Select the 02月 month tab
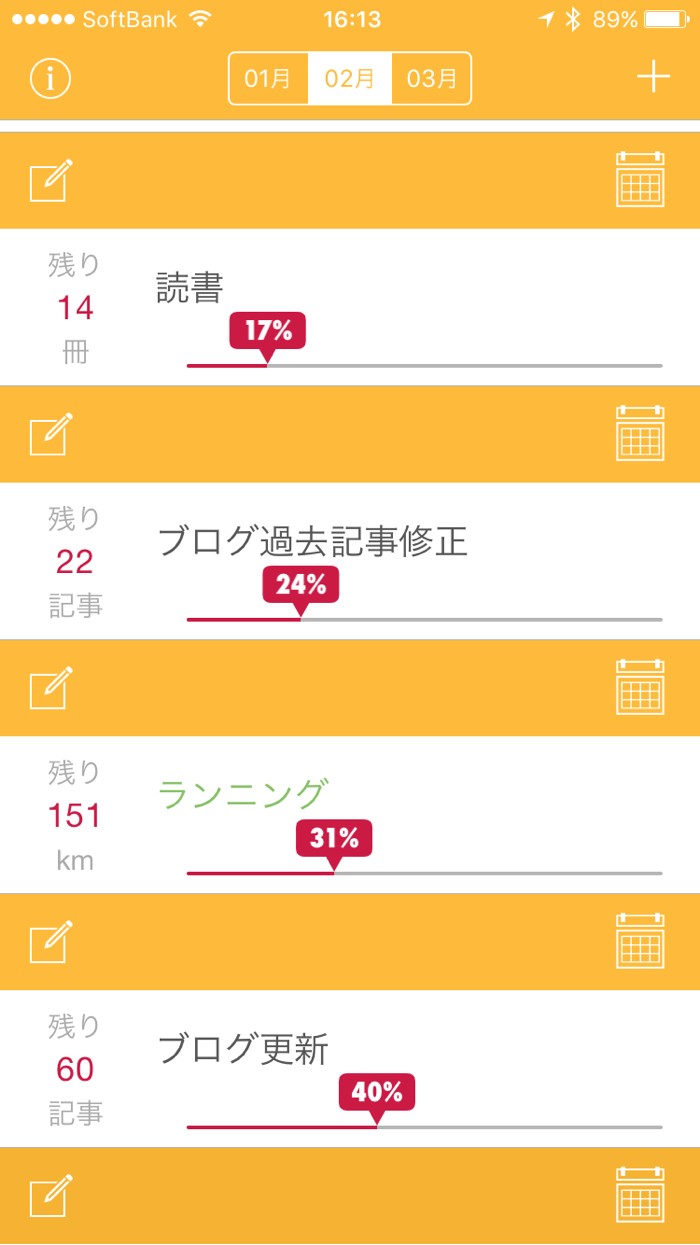 tap(350, 78)
